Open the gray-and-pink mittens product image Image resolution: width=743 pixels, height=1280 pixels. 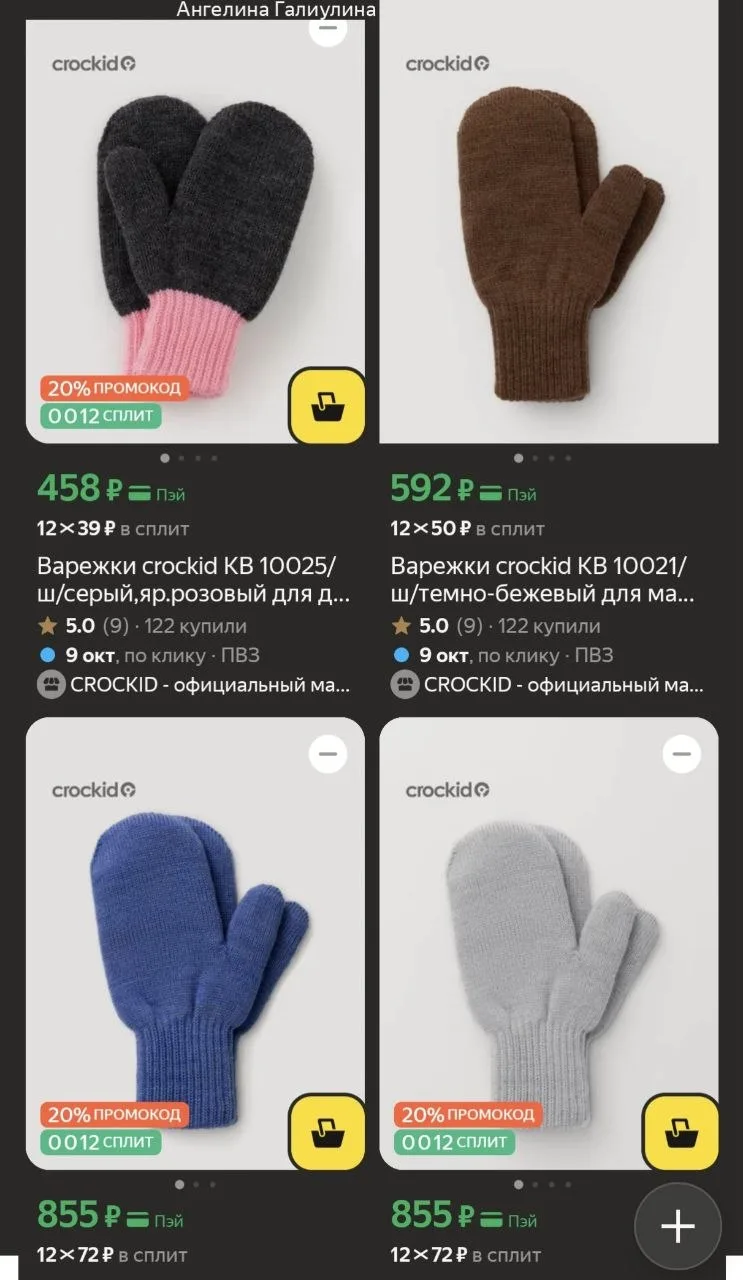tap(195, 231)
